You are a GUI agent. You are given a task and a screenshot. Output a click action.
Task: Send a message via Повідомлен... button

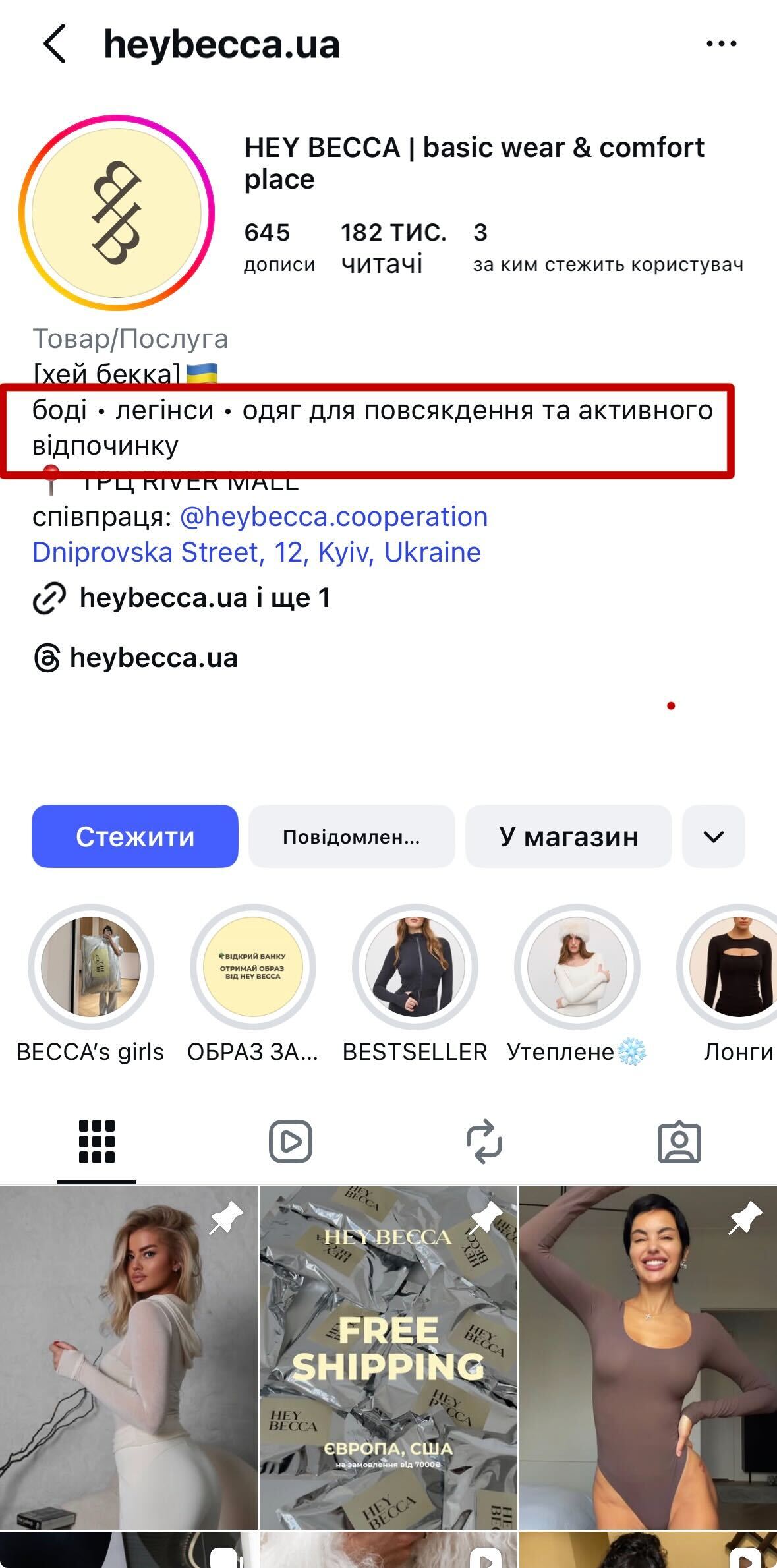coord(351,836)
